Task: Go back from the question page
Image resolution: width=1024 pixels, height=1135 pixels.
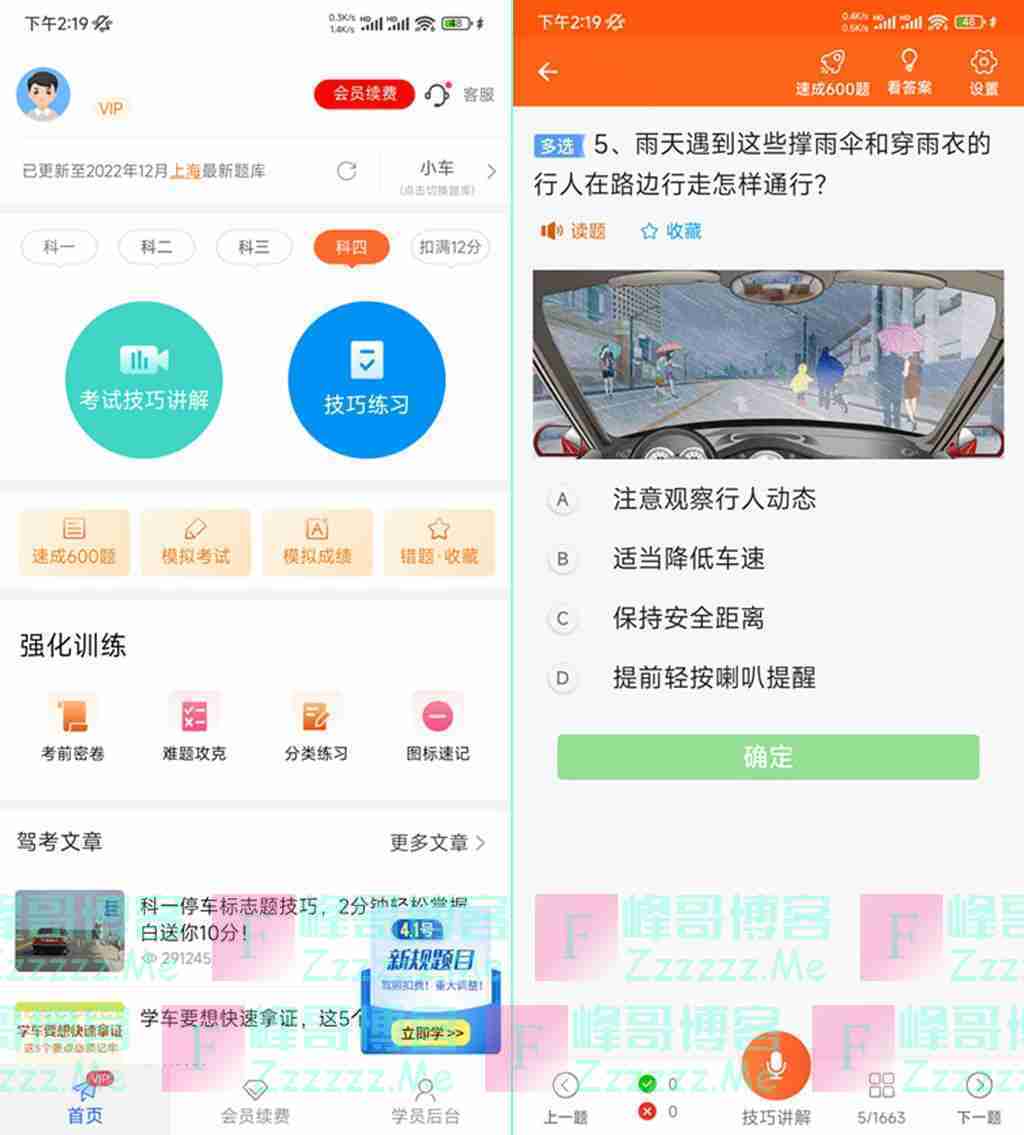Action: pos(547,72)
